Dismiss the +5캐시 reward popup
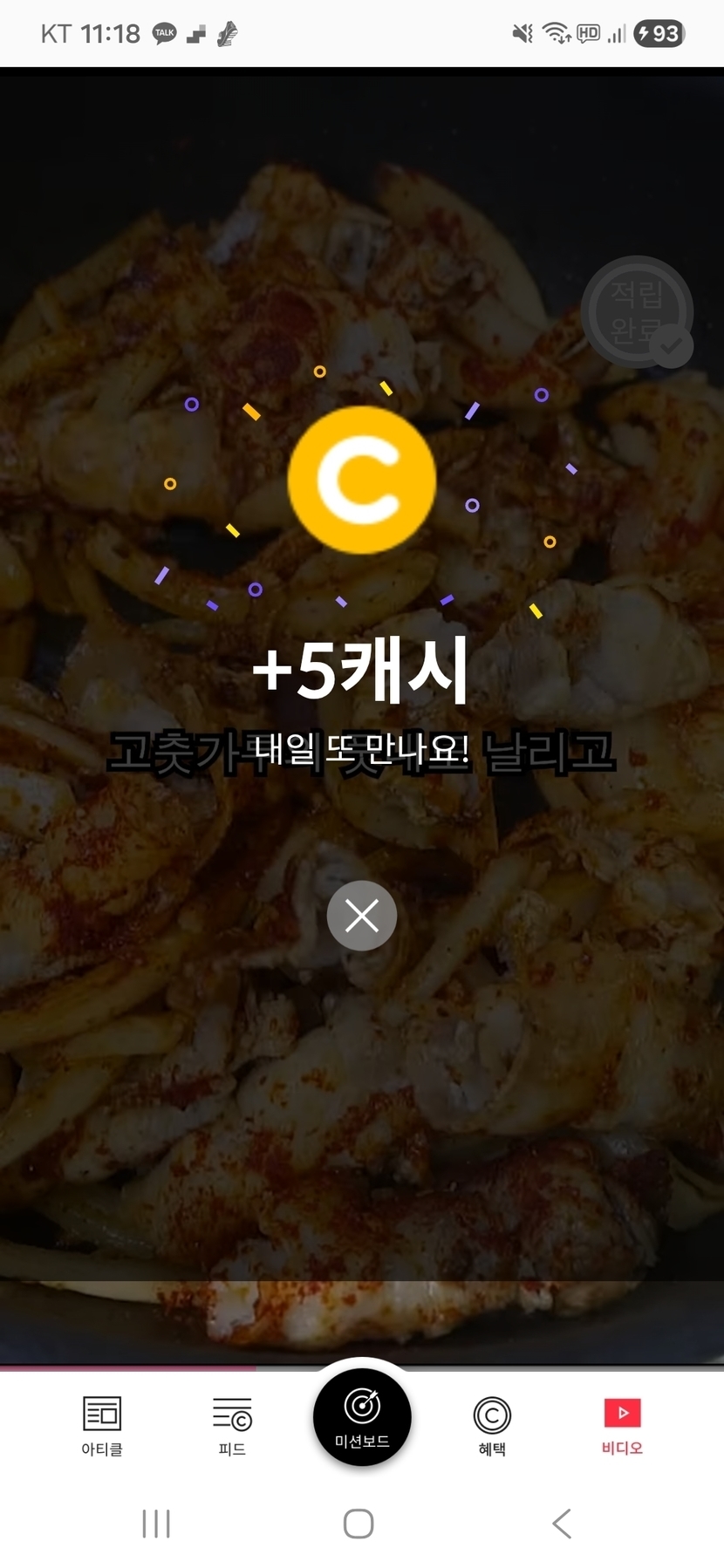Screen dimensions: 724x1568 362,916
